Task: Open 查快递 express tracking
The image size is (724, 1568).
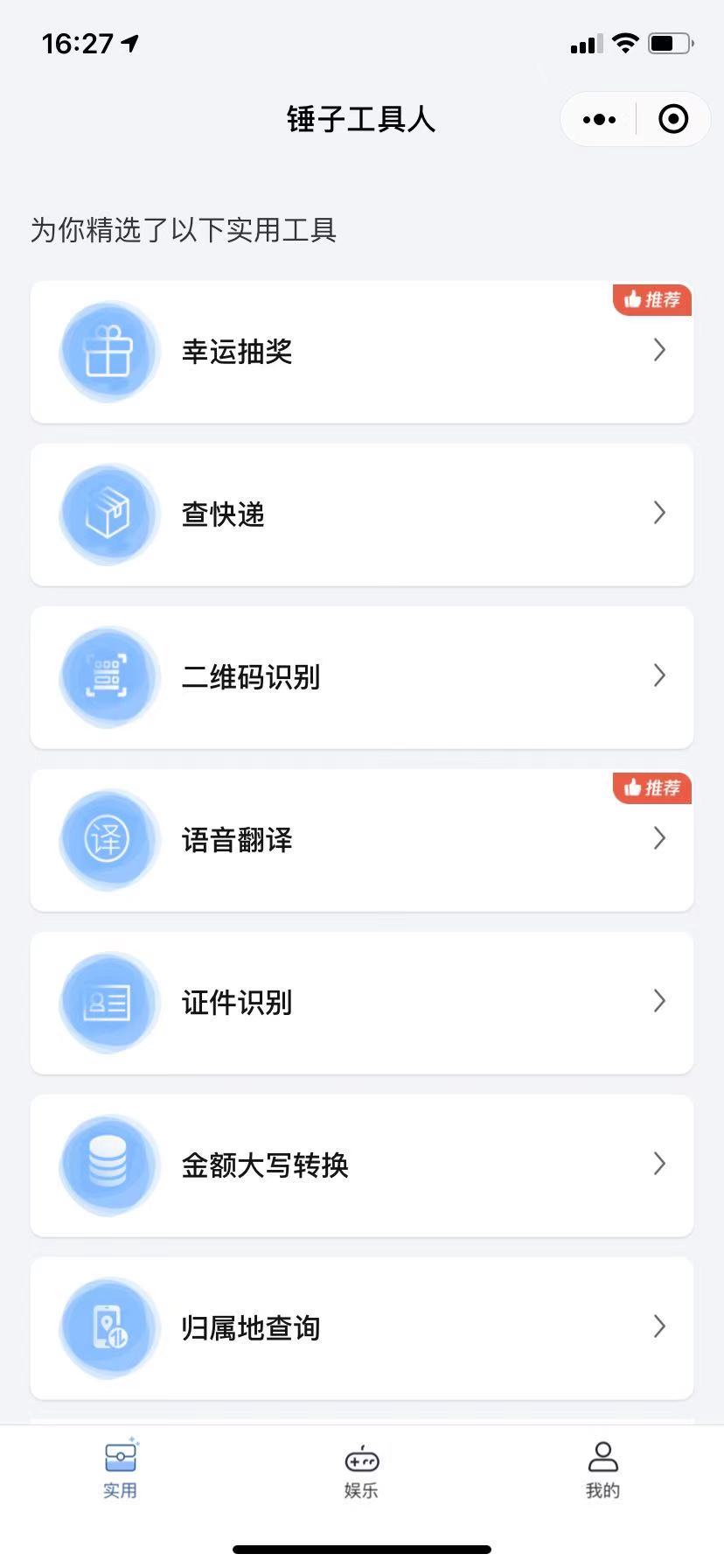Action: pyautogui.click(x=362, y=514)
